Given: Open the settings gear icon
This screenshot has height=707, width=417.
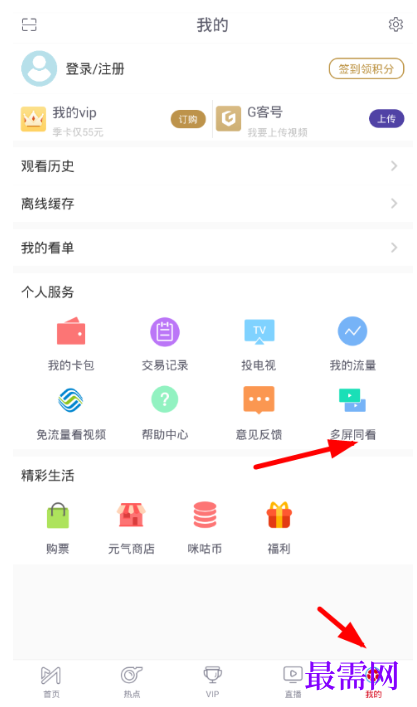Looking at the screenshot, I should tap(395, 24).
